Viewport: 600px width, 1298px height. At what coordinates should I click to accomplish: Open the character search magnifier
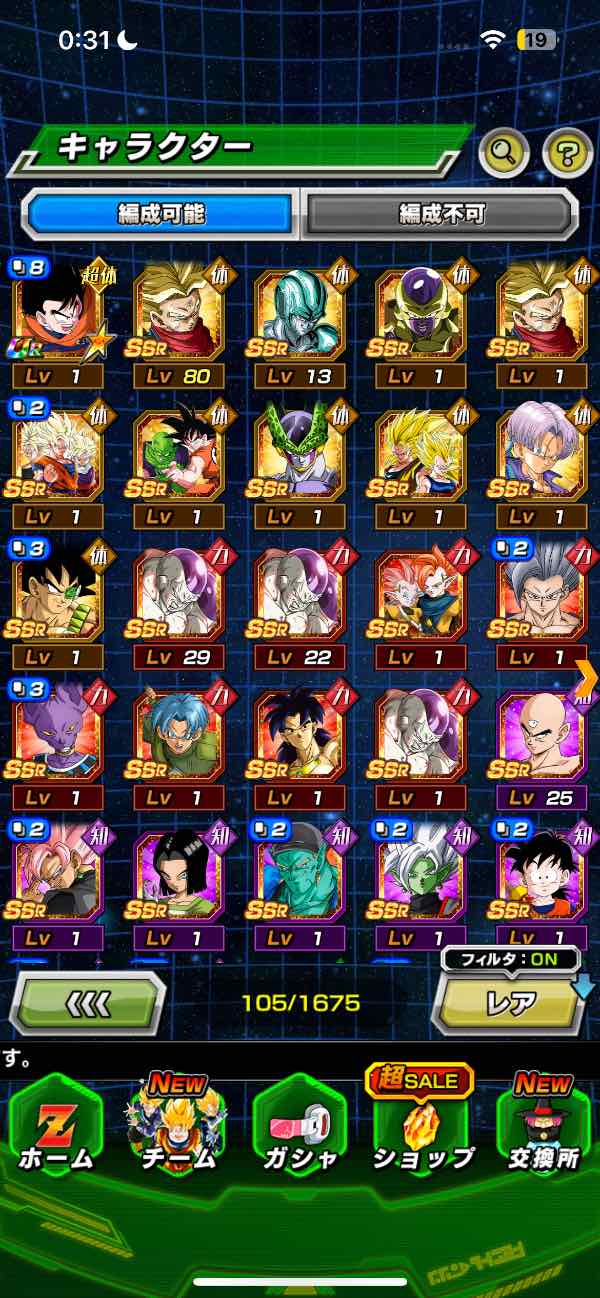tap(503, 153)
